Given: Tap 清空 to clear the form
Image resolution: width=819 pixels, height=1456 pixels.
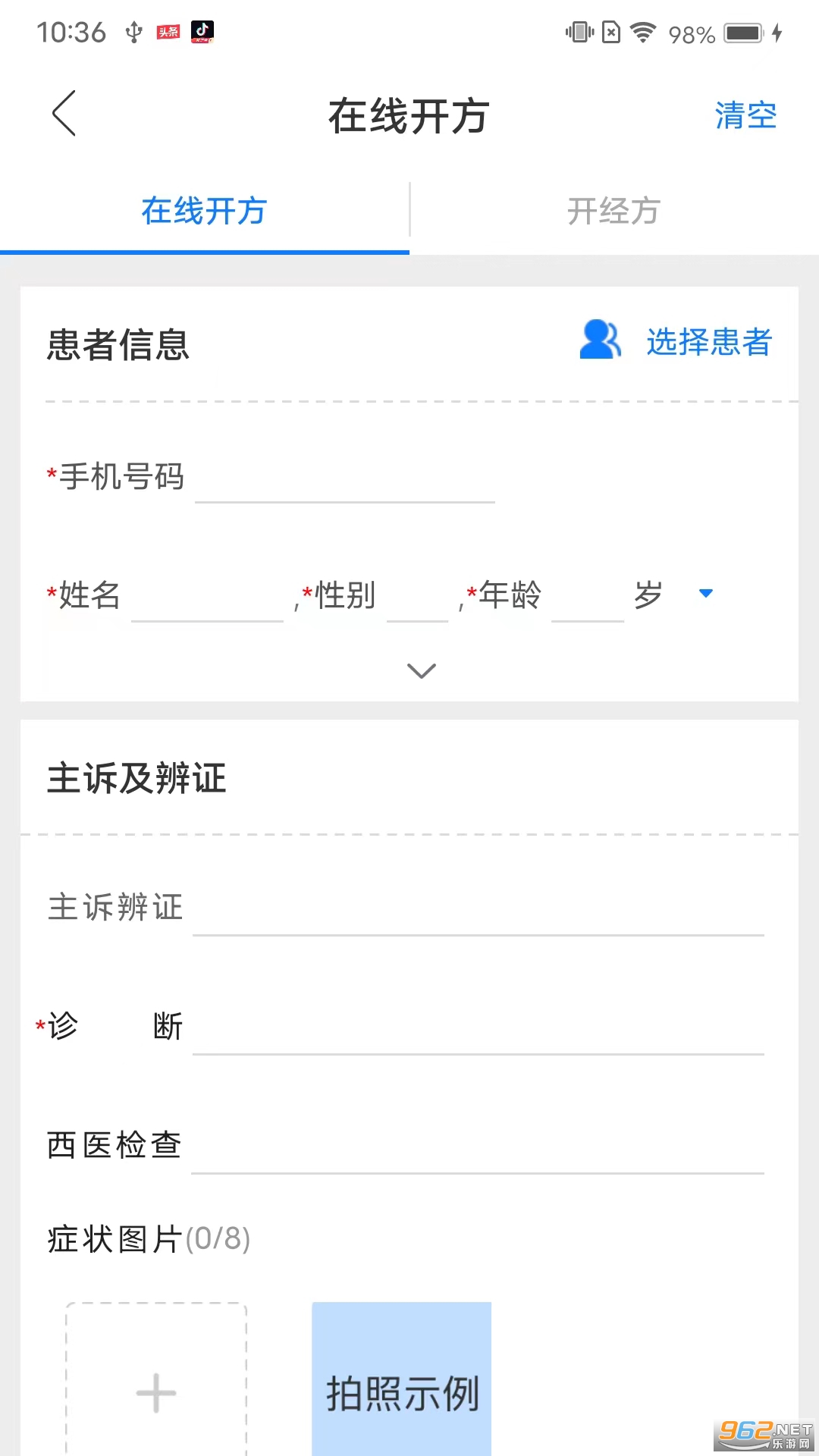Looking at the screenshot, I should click(x=745, y=116).
